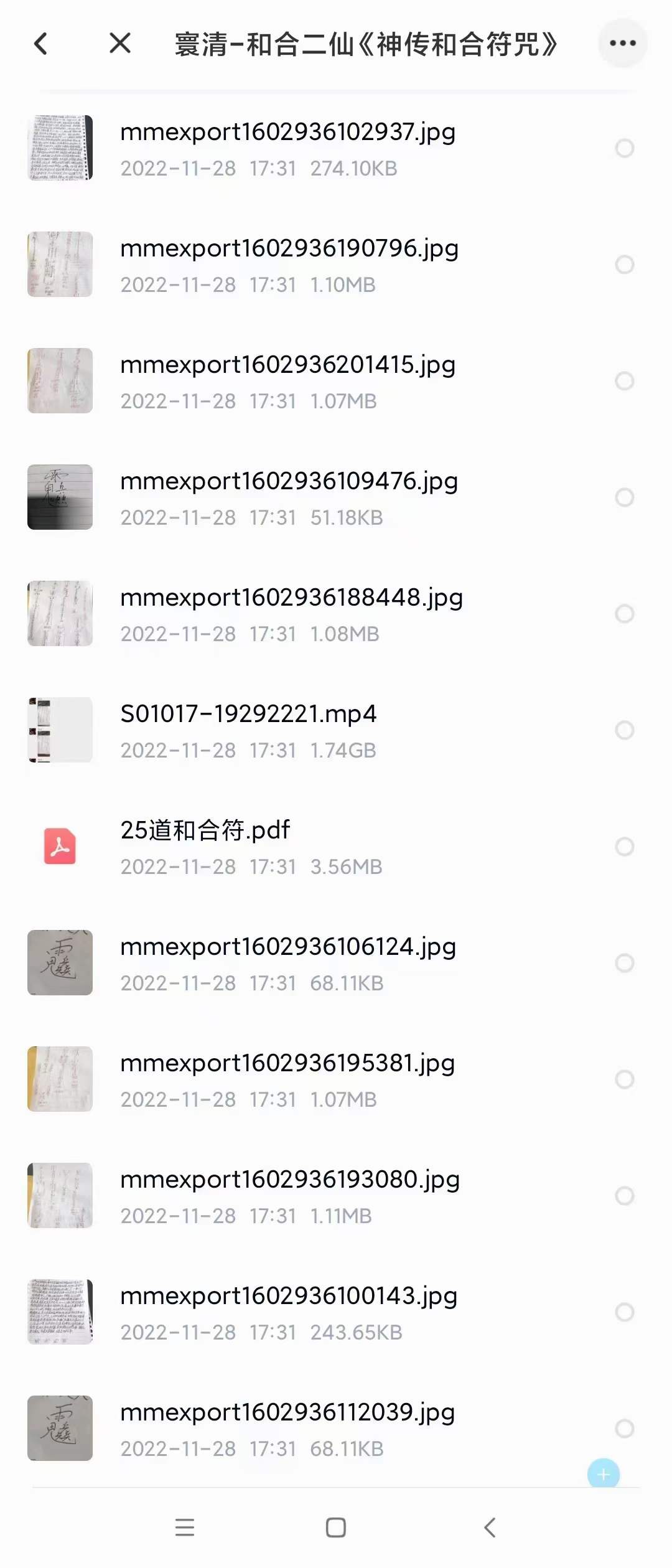This screenshot has width=672, height=1568.
Task: Select mmexport1602936102937.jpg with its circle
Action: pyautogui.click(x=624, y=148)
